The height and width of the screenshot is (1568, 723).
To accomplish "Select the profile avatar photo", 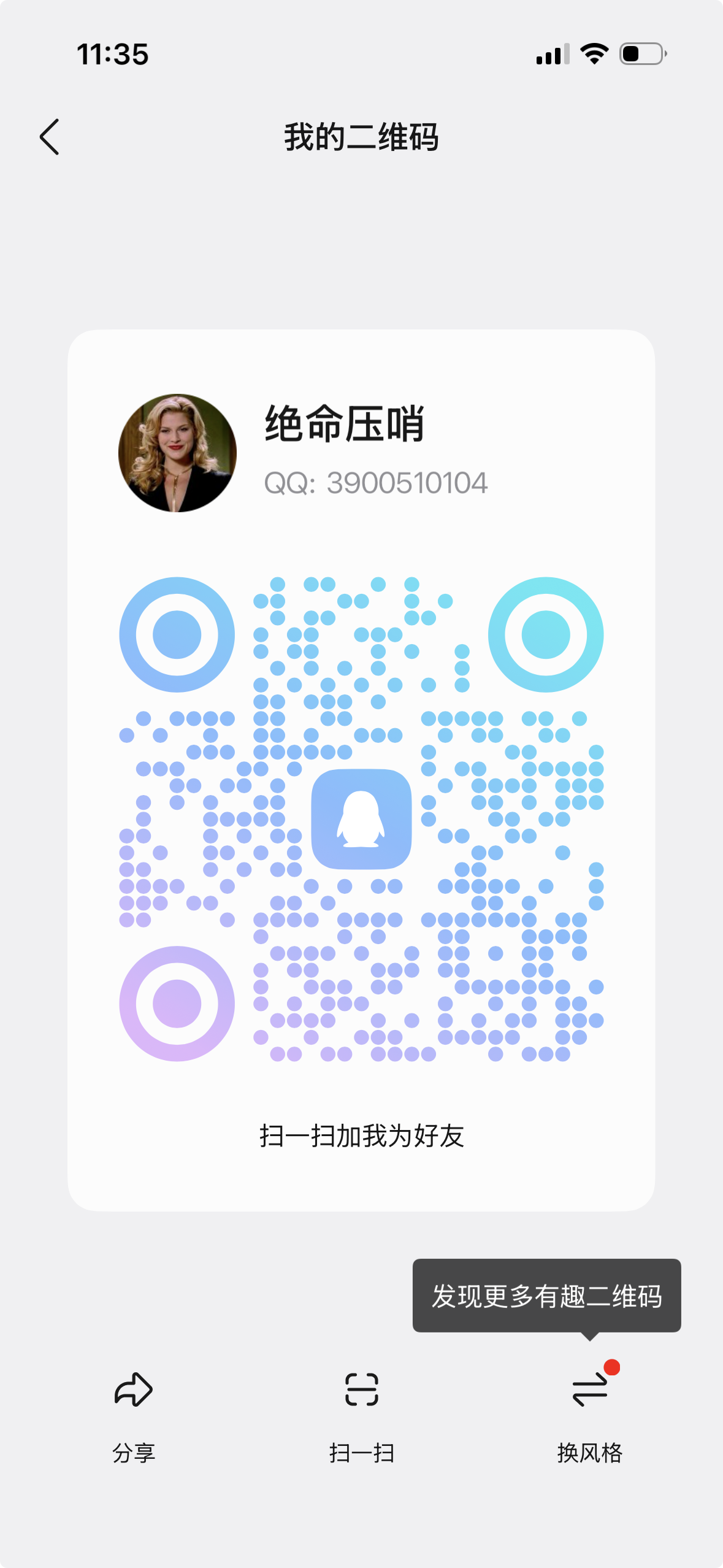I will pos(176,452).
